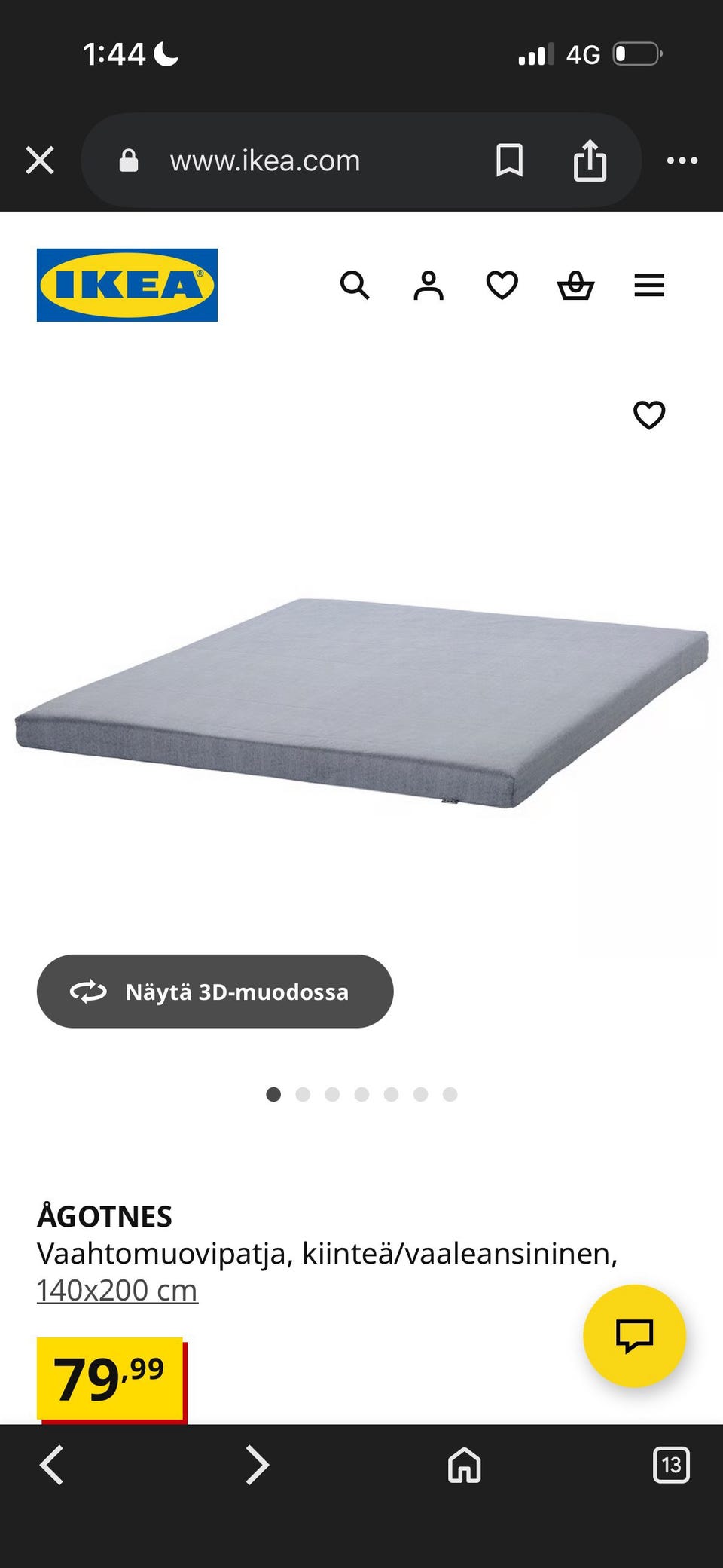The width and height of the screenshot is (723, 1568).
Task: Open the shopping basket
Action: point(575,286)
